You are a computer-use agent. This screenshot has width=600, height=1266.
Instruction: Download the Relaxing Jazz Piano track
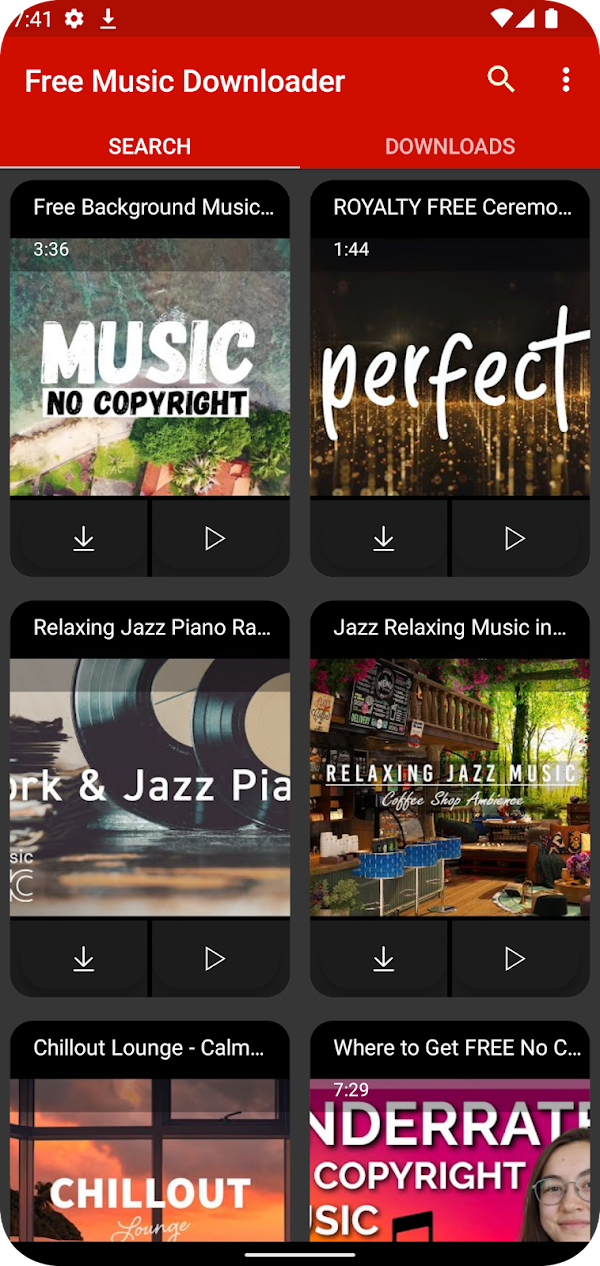[84, 959]
